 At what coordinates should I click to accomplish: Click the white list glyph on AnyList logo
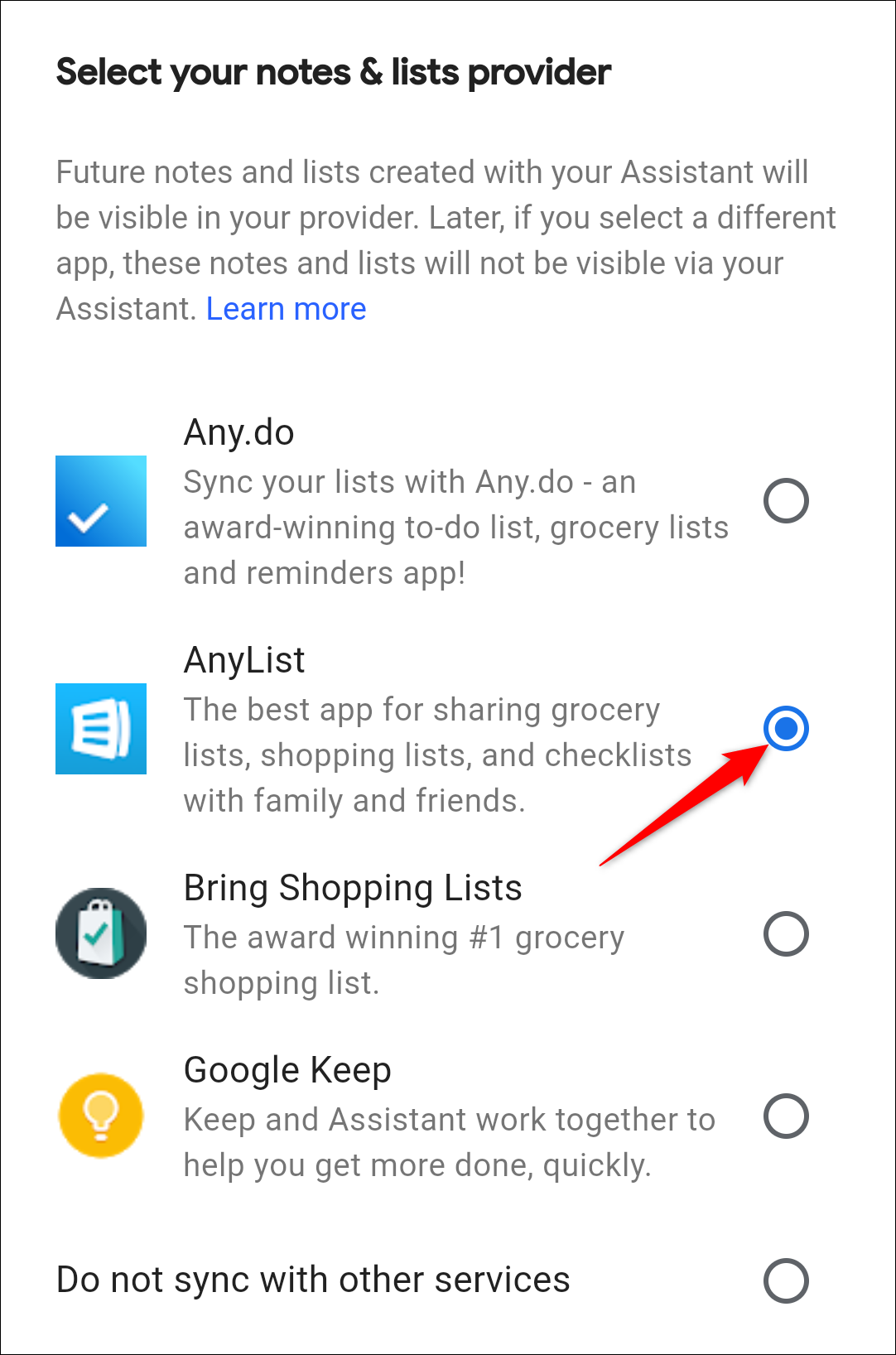[100, 729]
